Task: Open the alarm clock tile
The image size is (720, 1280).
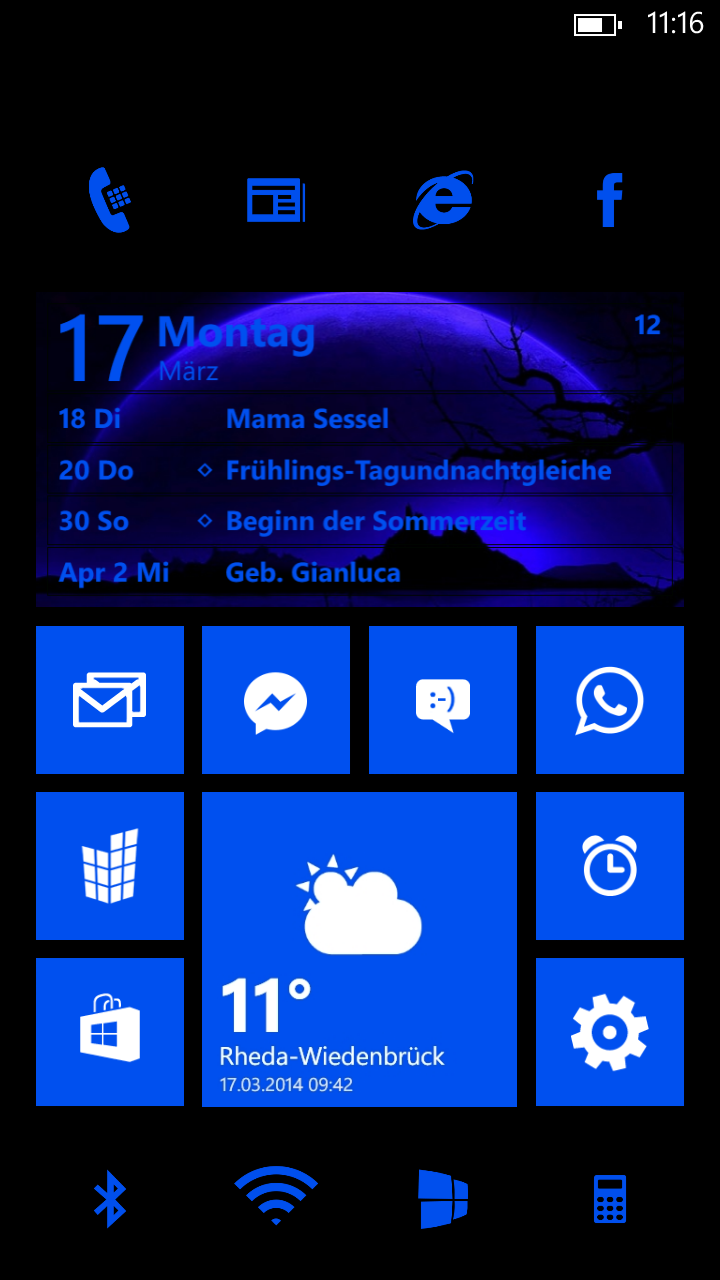Action: point(610,866)
